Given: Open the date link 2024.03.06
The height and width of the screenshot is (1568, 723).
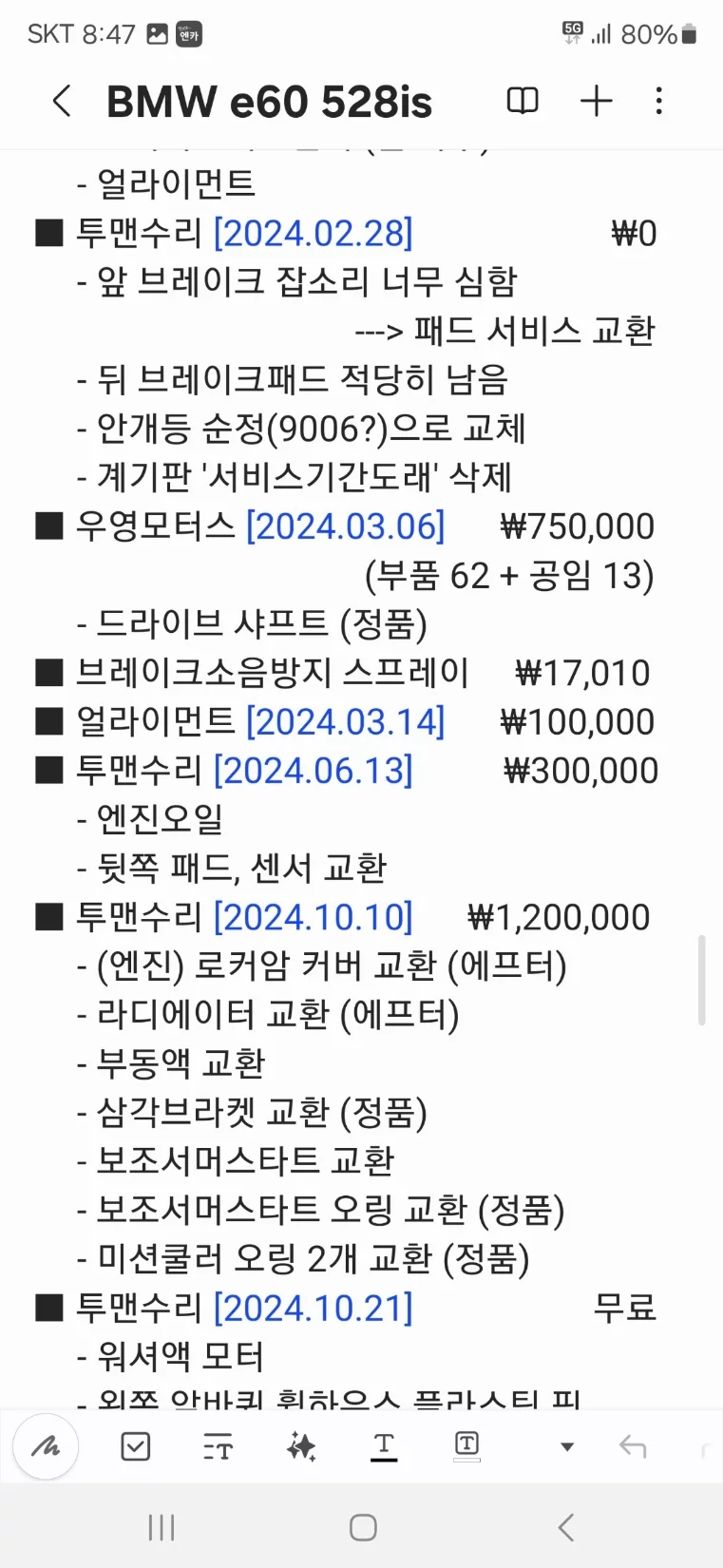Looking at the screenshot, I should tap(345, 526).
